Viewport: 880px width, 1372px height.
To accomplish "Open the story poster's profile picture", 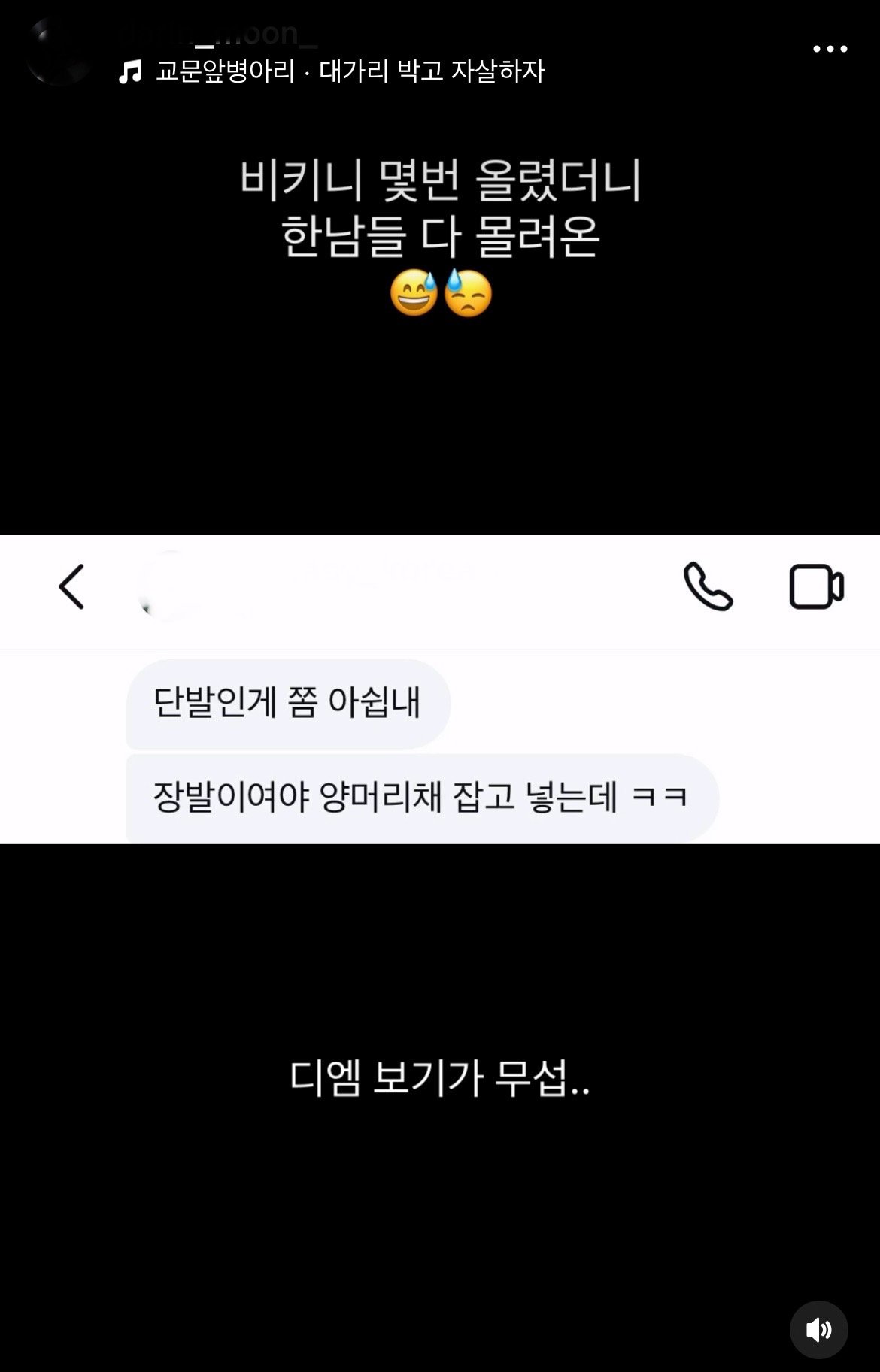I will point(59,51).
